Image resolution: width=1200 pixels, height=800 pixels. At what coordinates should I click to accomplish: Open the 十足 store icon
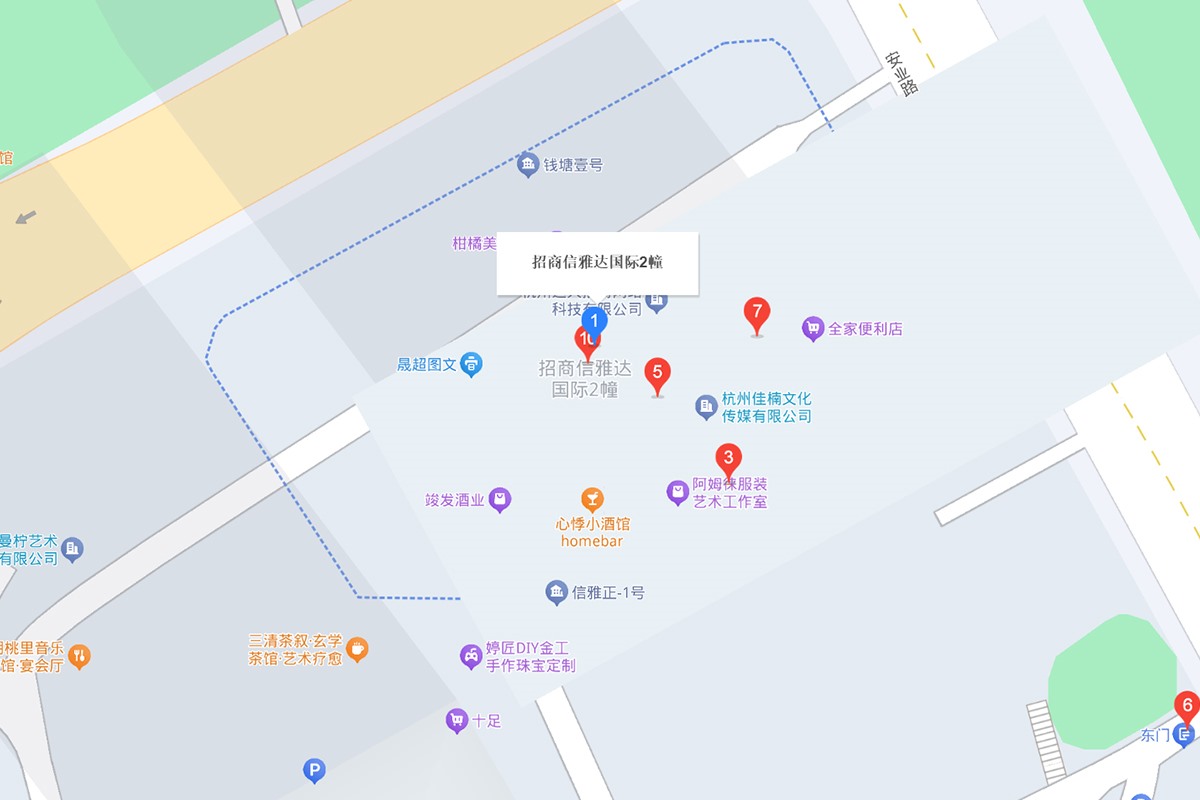pos(457,719)
